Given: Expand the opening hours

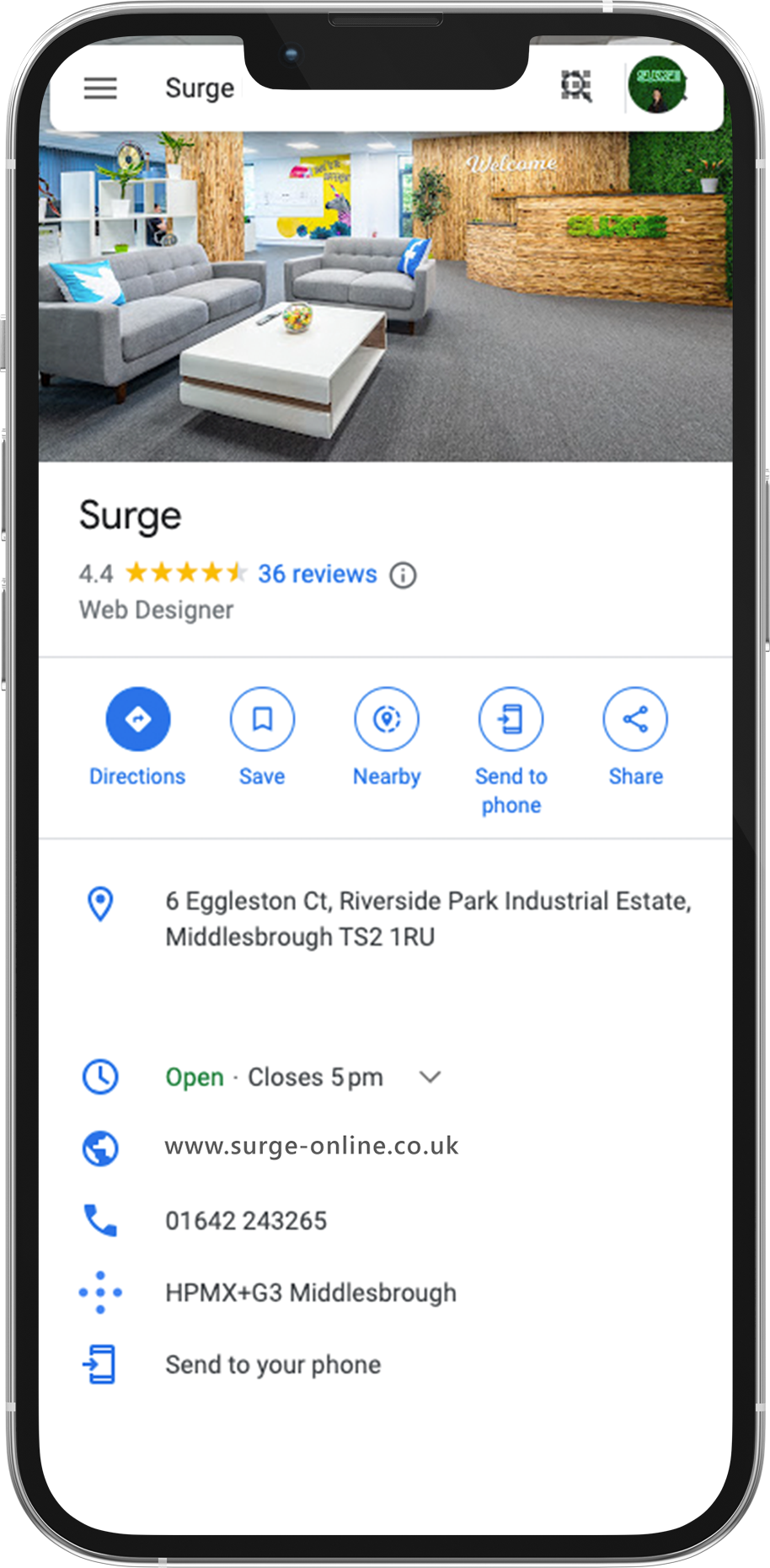Looking at the screenshot, I should click(x=430, y=1077).
